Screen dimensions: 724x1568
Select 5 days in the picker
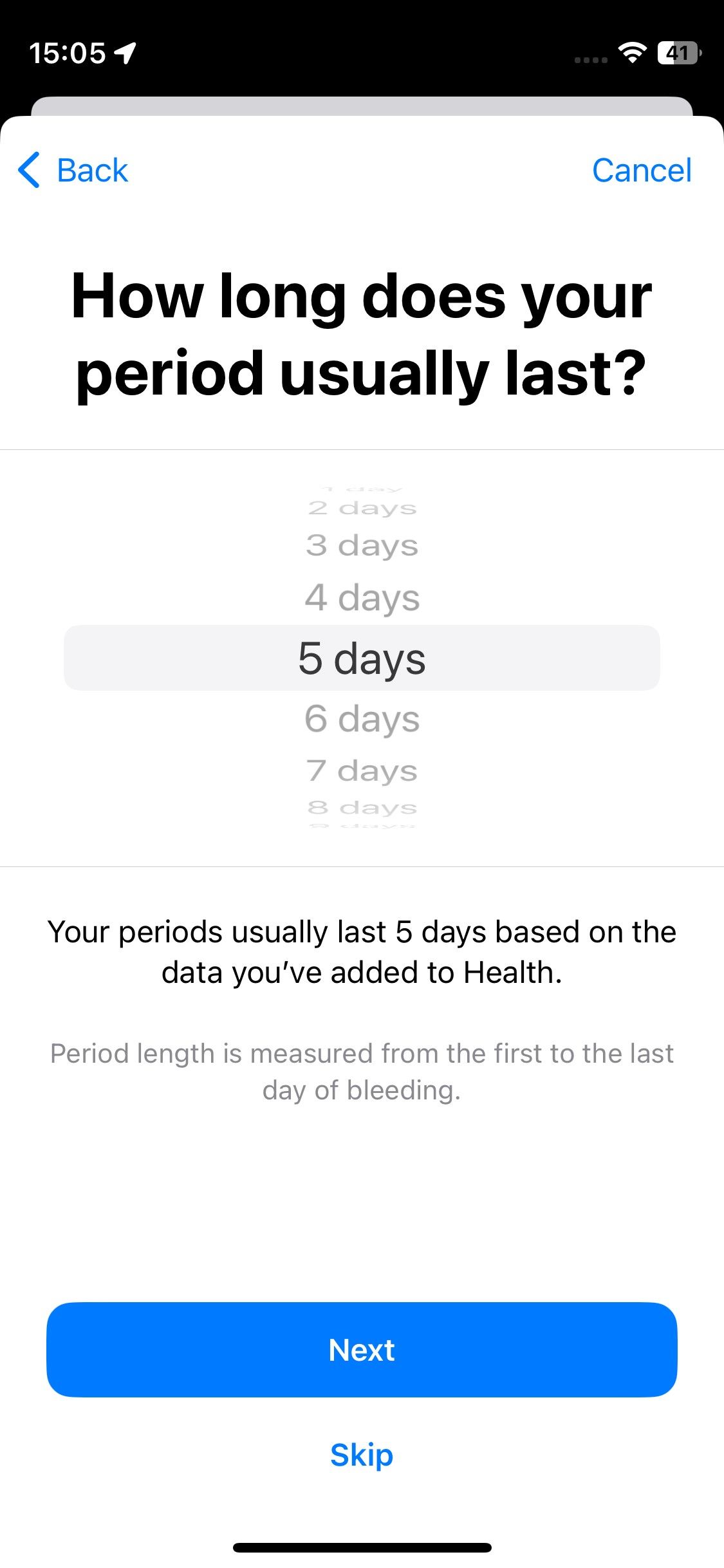click(362, 658)
